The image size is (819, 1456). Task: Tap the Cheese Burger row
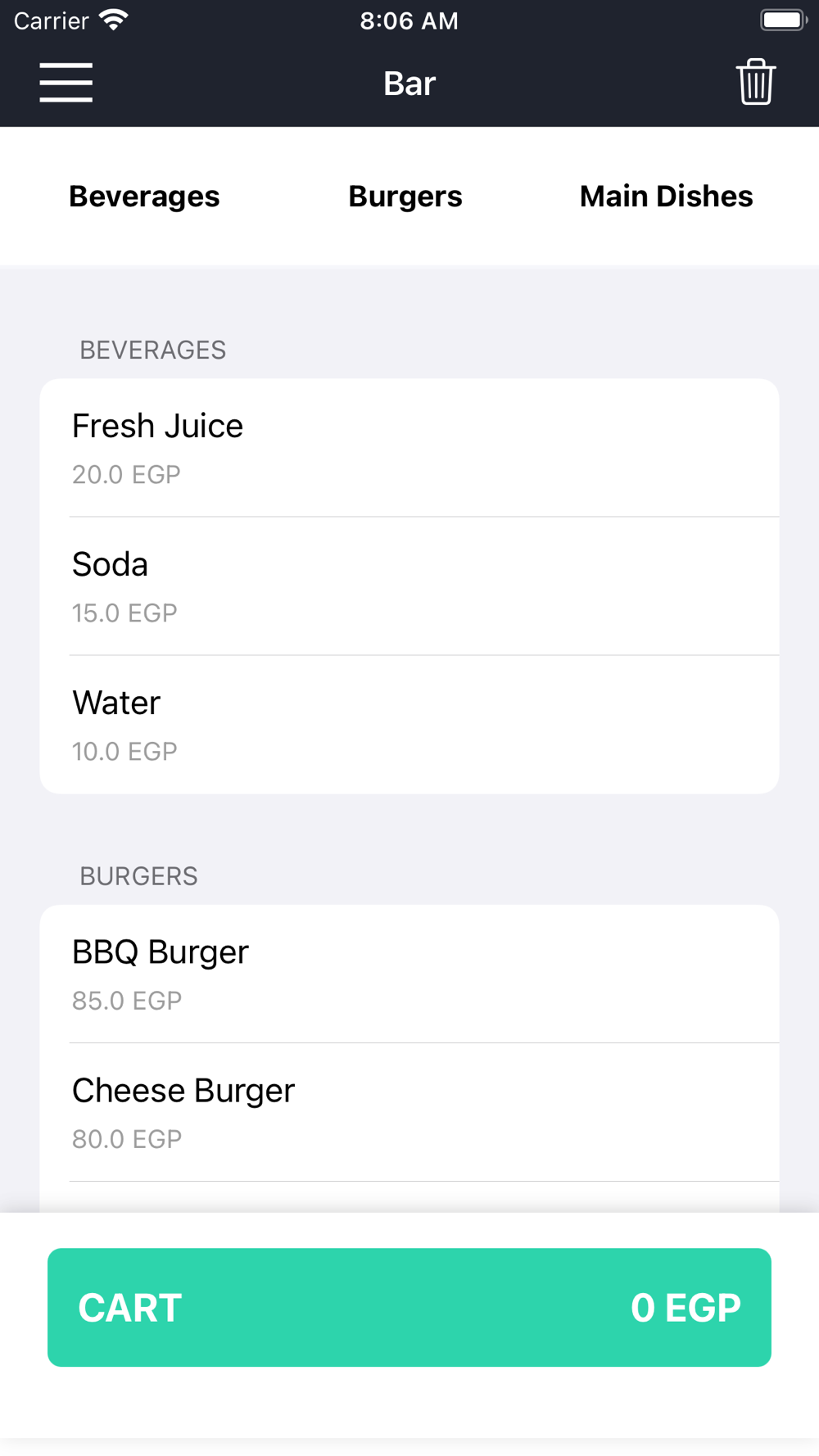click(409, 1112)
